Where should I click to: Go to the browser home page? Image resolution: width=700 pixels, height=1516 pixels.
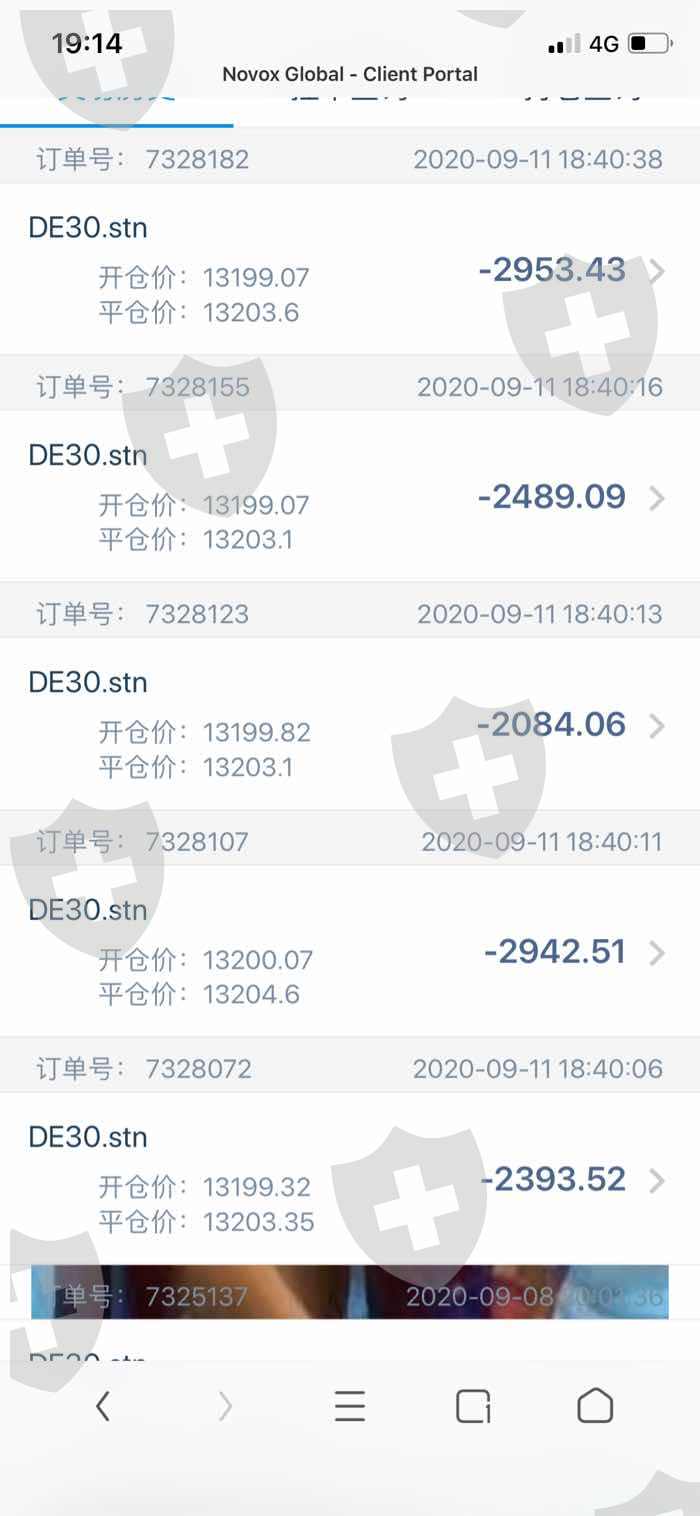[595, 1407]
